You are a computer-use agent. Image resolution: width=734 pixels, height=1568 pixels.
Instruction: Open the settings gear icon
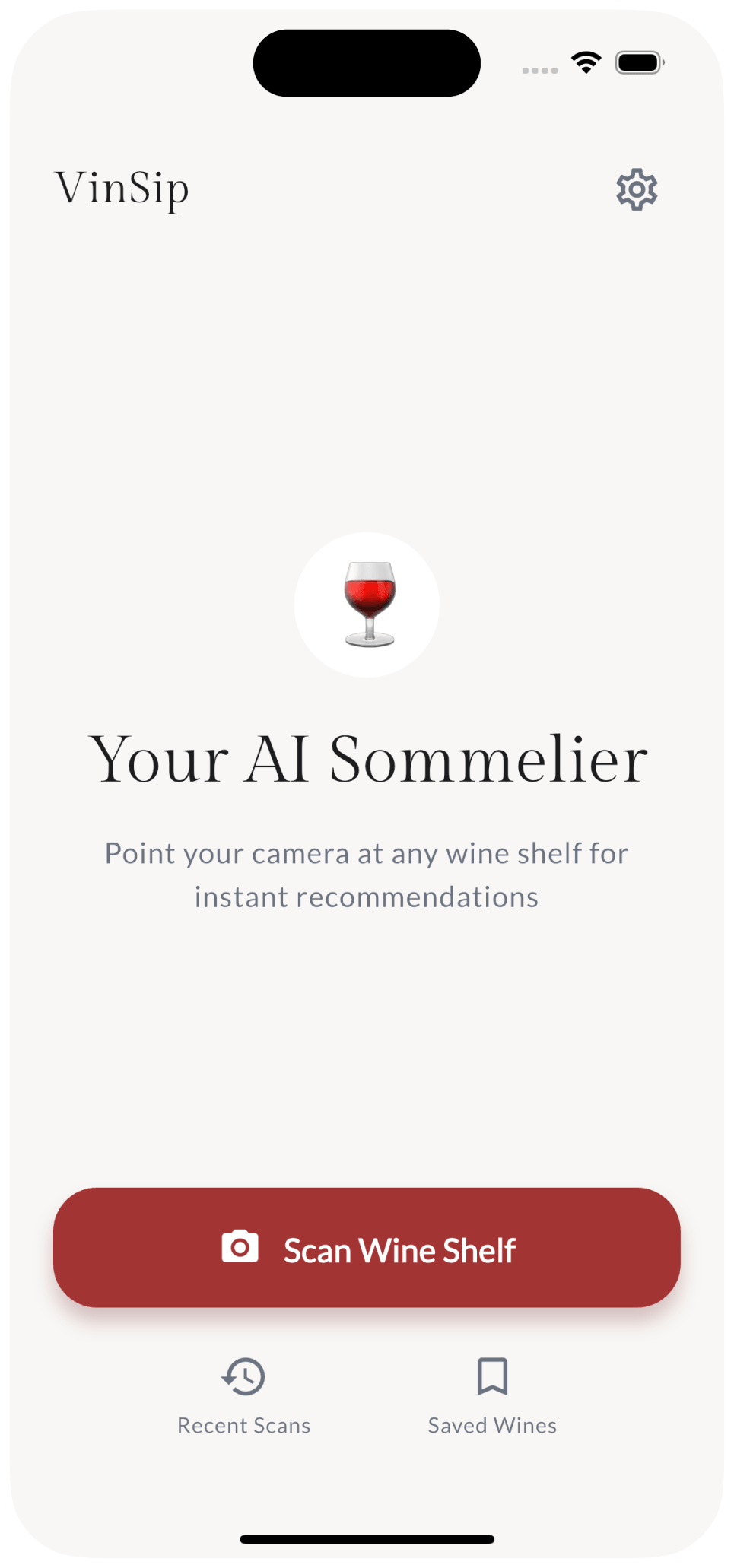point(636,189)
